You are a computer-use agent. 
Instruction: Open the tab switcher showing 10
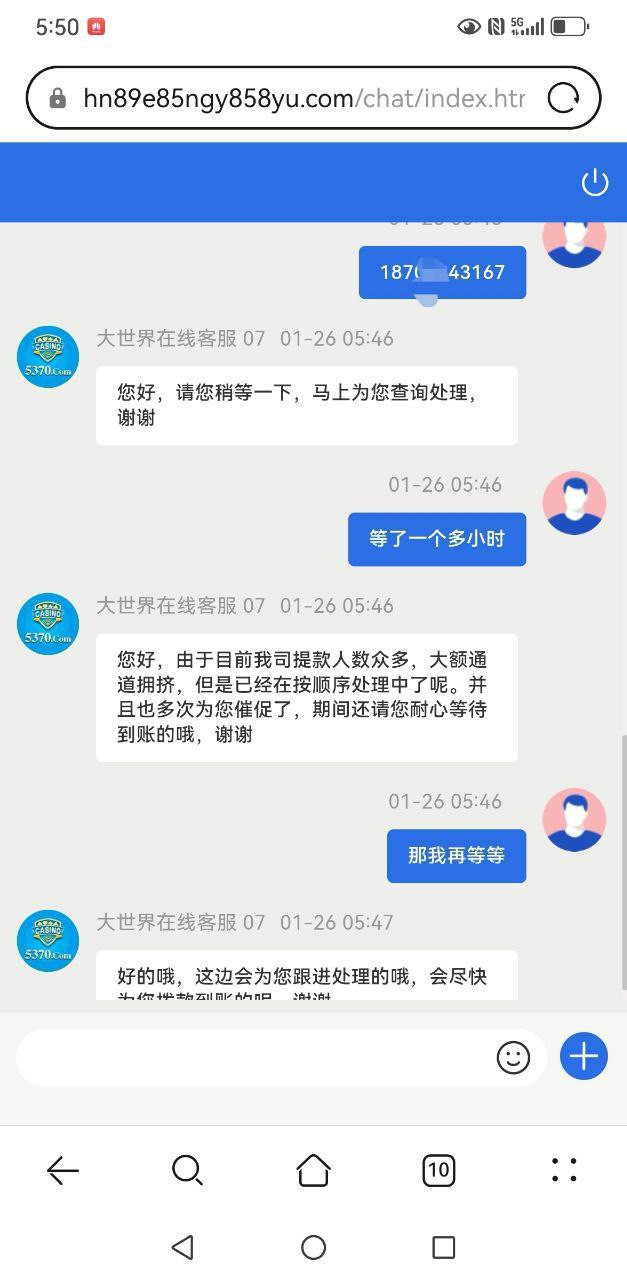[x=438, y=1170]
